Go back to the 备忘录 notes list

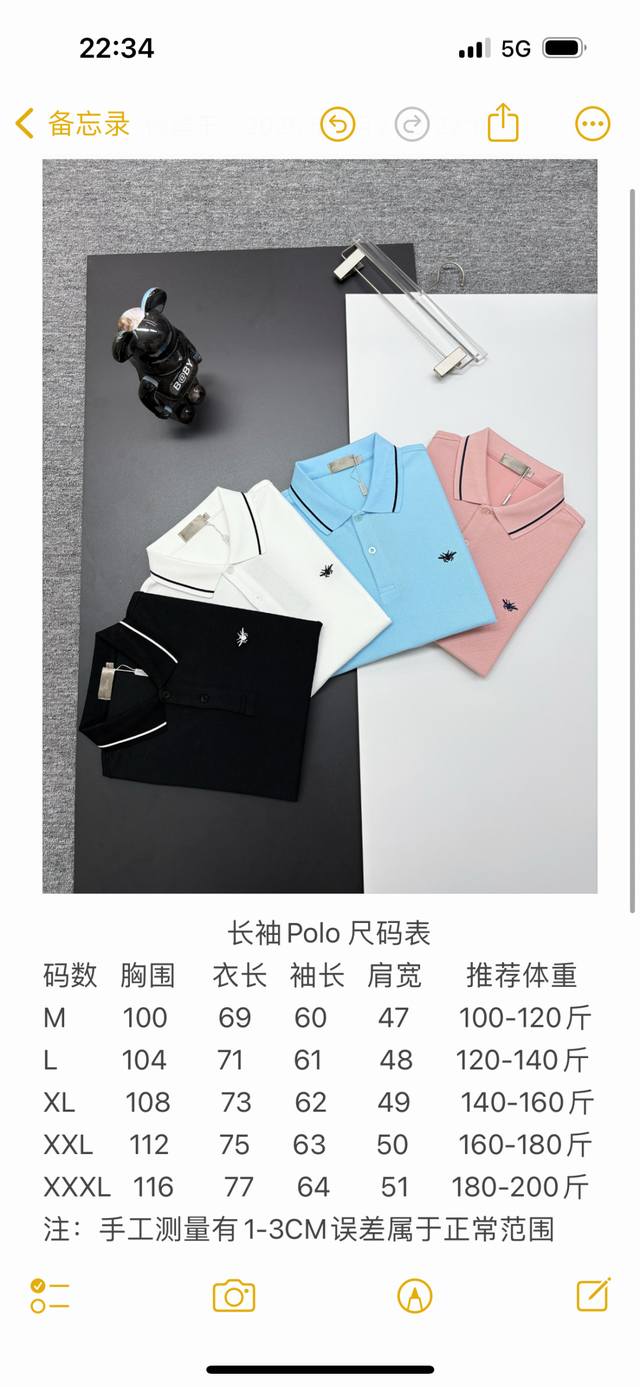72,124
